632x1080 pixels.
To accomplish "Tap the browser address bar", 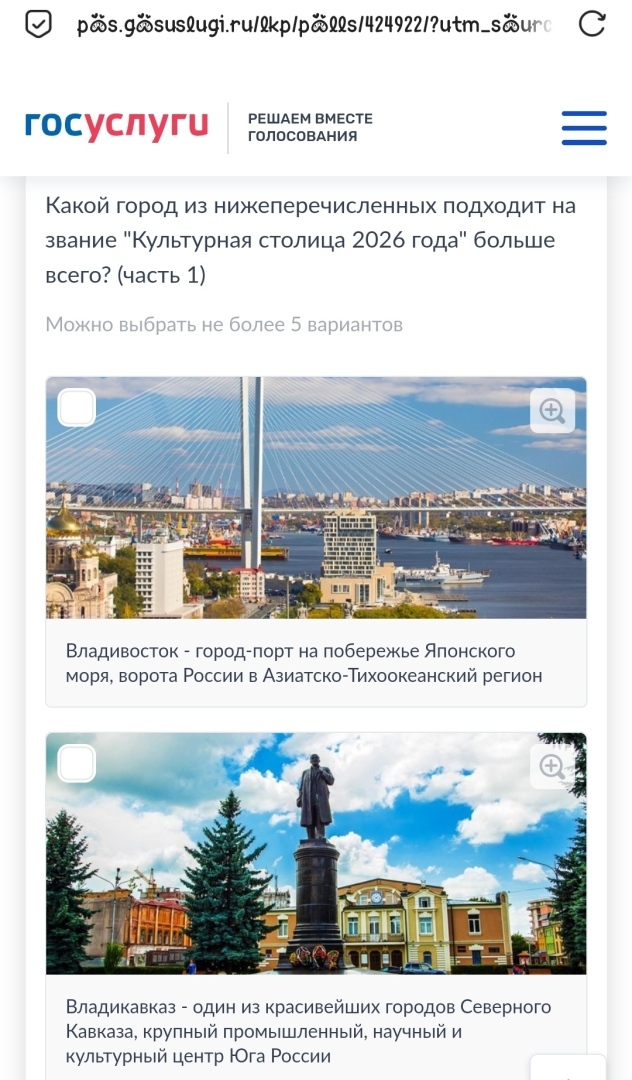I will point(314,25).
